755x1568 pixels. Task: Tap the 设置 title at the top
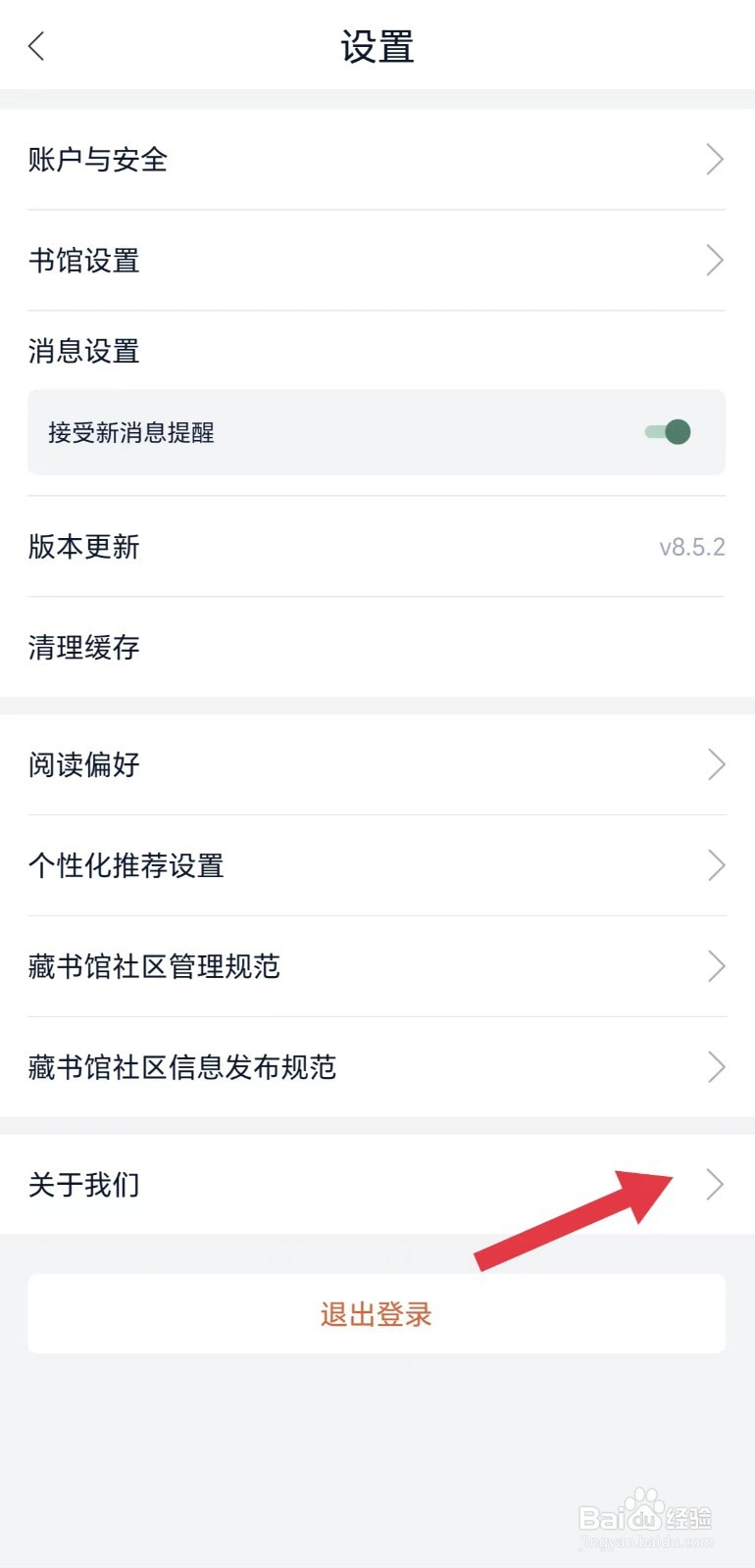tap(377, 46)
